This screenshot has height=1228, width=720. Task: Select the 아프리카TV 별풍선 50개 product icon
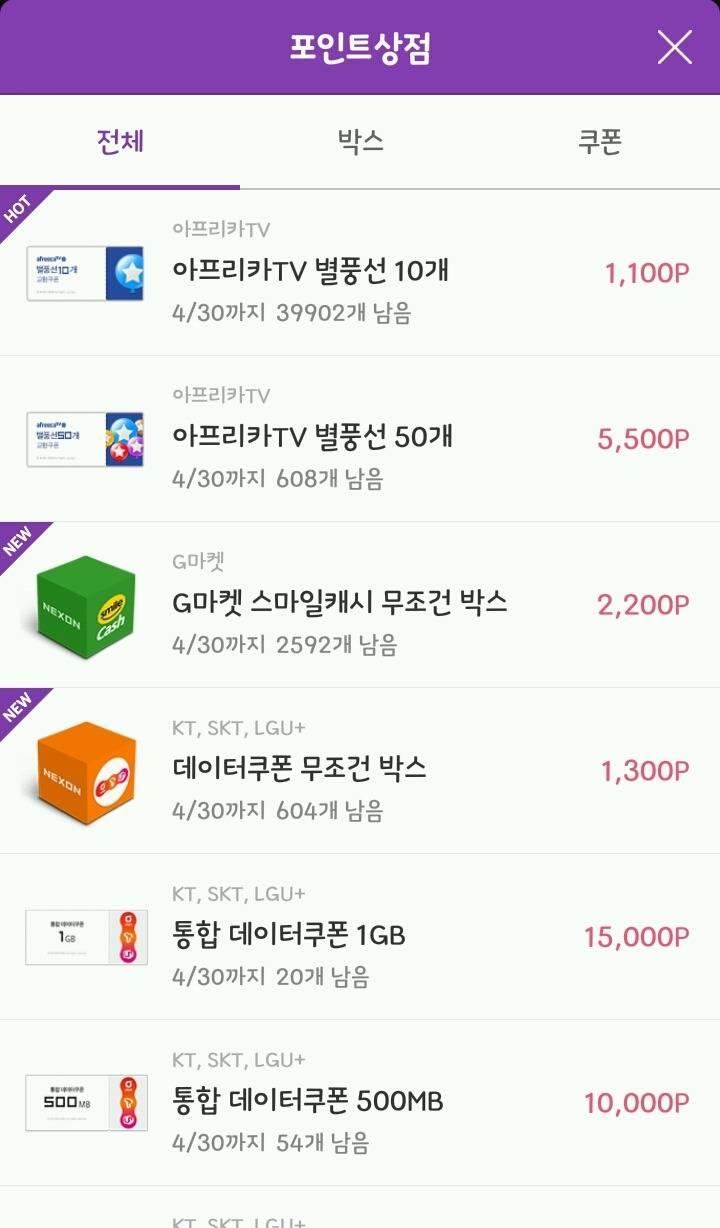[x=86, y=438]
